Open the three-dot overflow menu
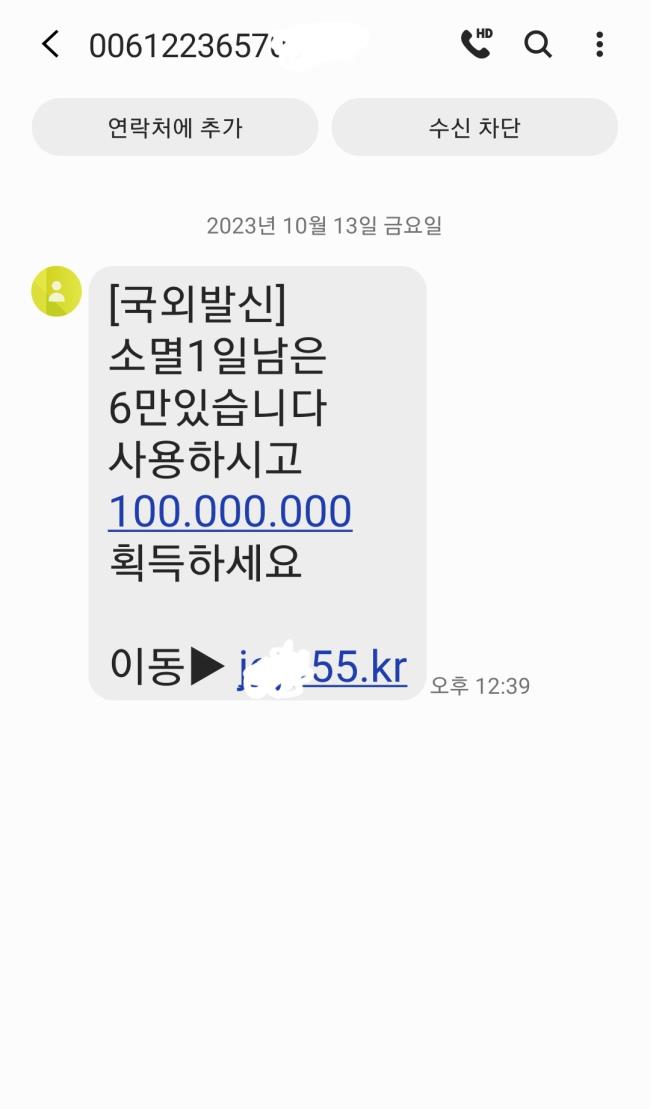This screenshot has width=650, height=1109. point(599,44)
